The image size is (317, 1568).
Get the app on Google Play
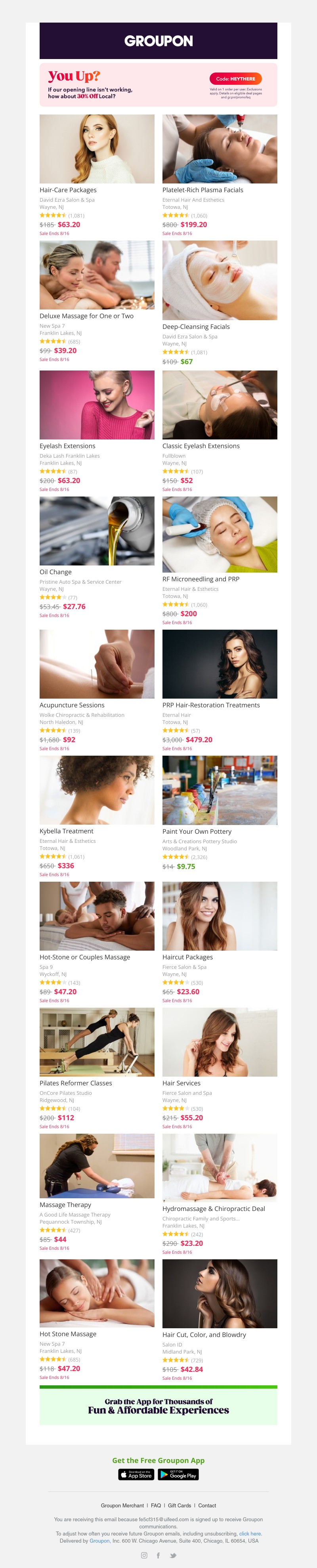click(178, 1474)
